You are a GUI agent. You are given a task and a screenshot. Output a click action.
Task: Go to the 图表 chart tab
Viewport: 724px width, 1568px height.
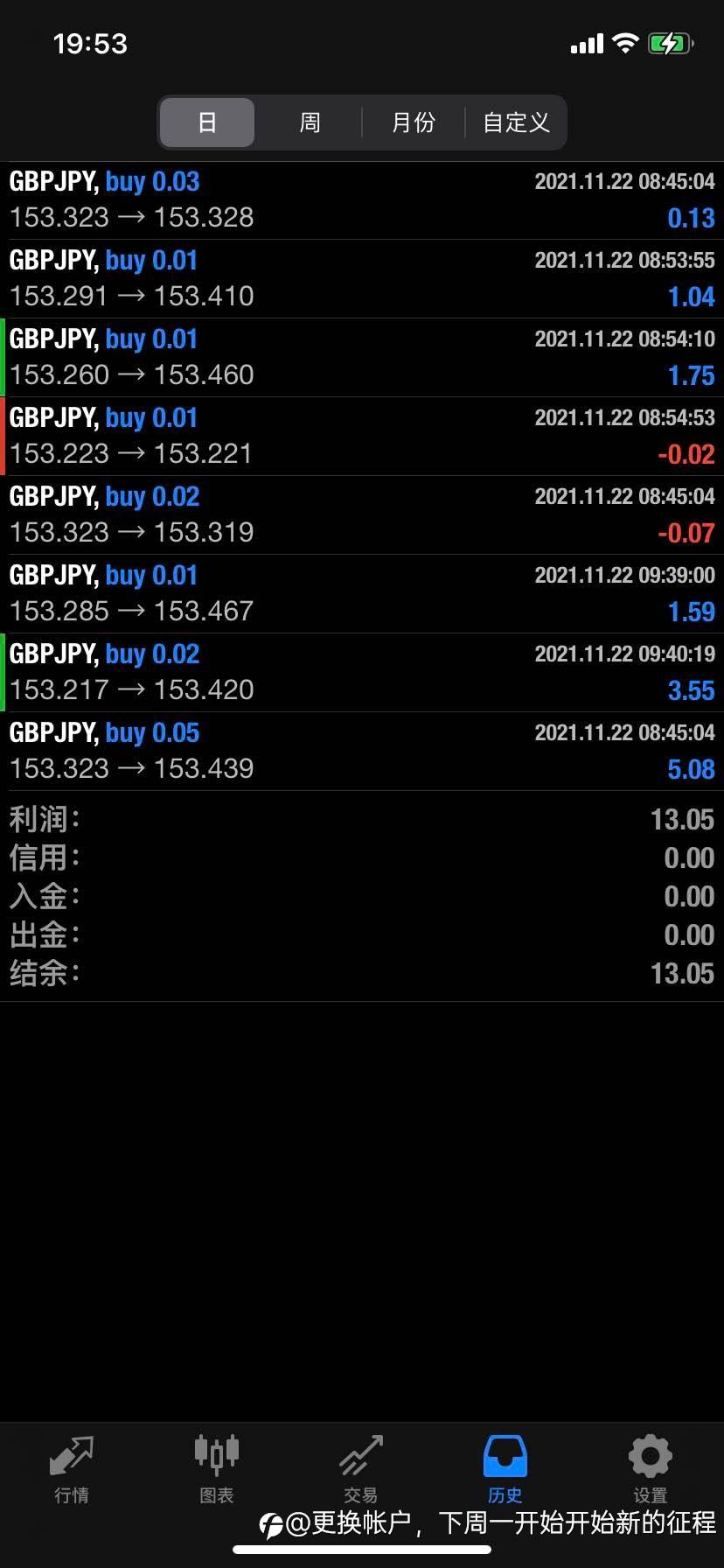[216, 1470]
